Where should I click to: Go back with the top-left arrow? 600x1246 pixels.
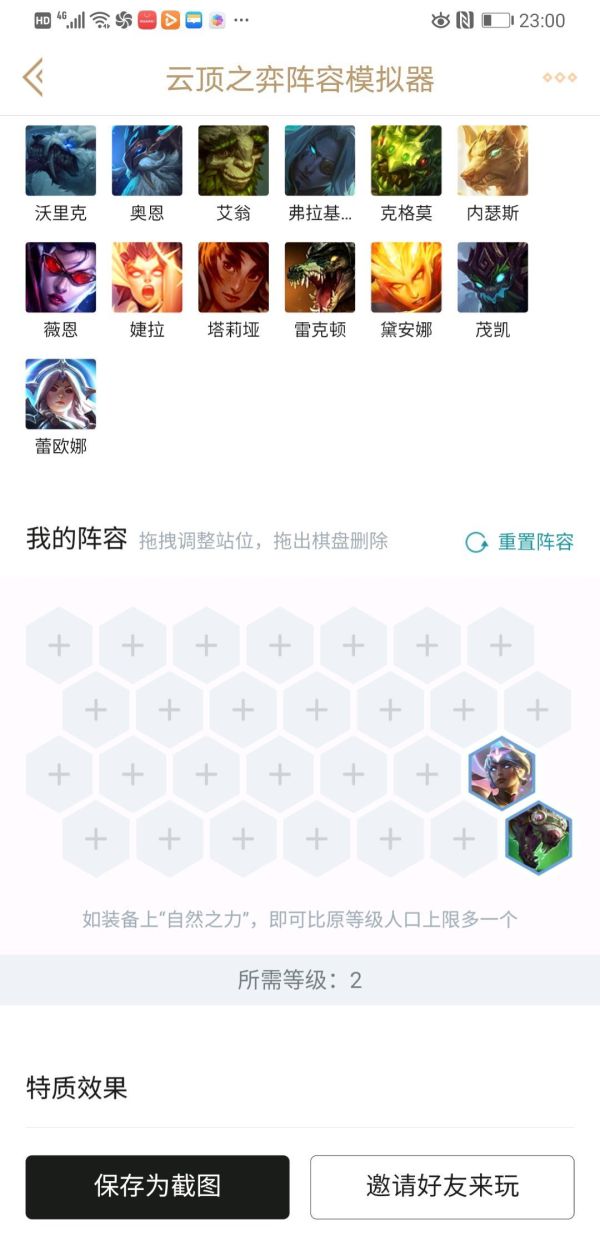click(33, 77)
